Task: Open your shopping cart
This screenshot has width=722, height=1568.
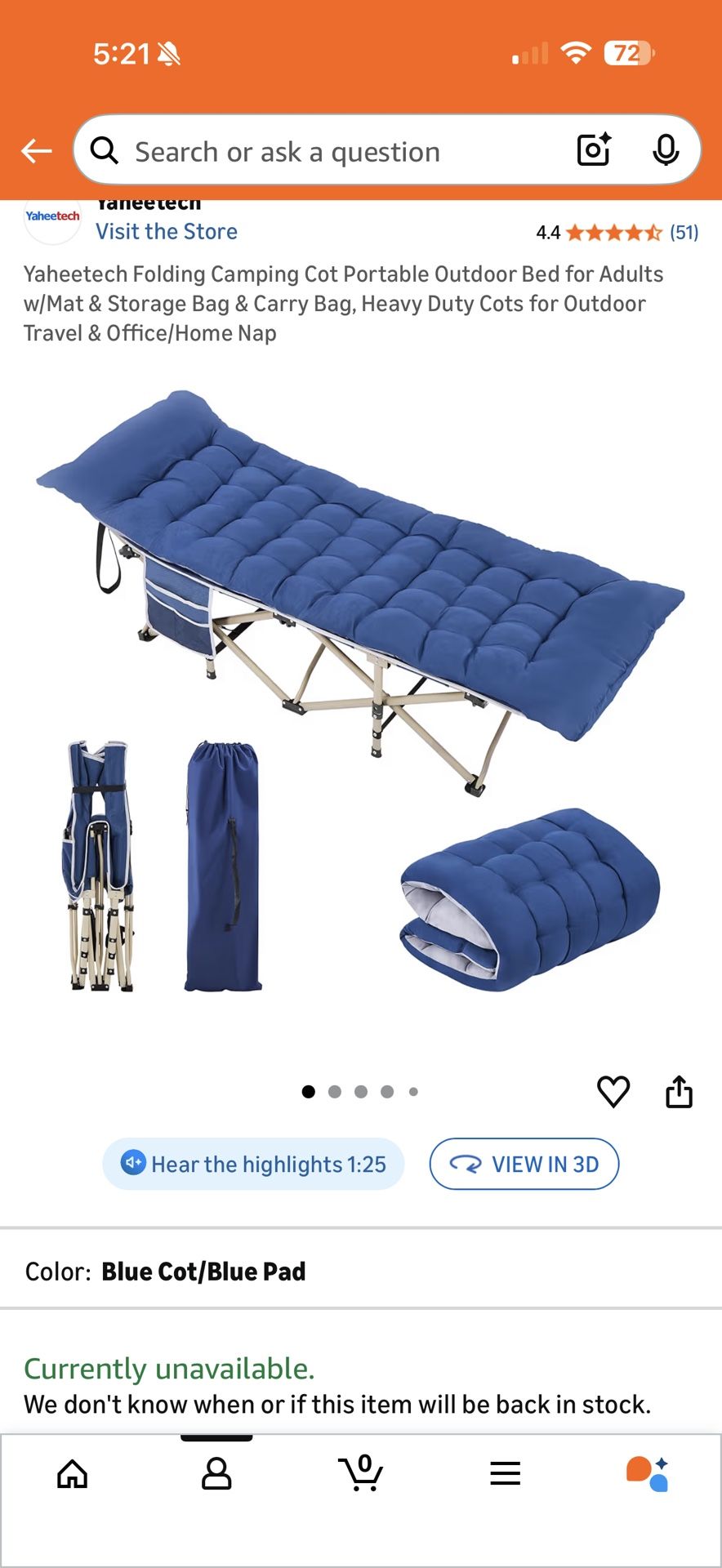Action: [361, 1472]
